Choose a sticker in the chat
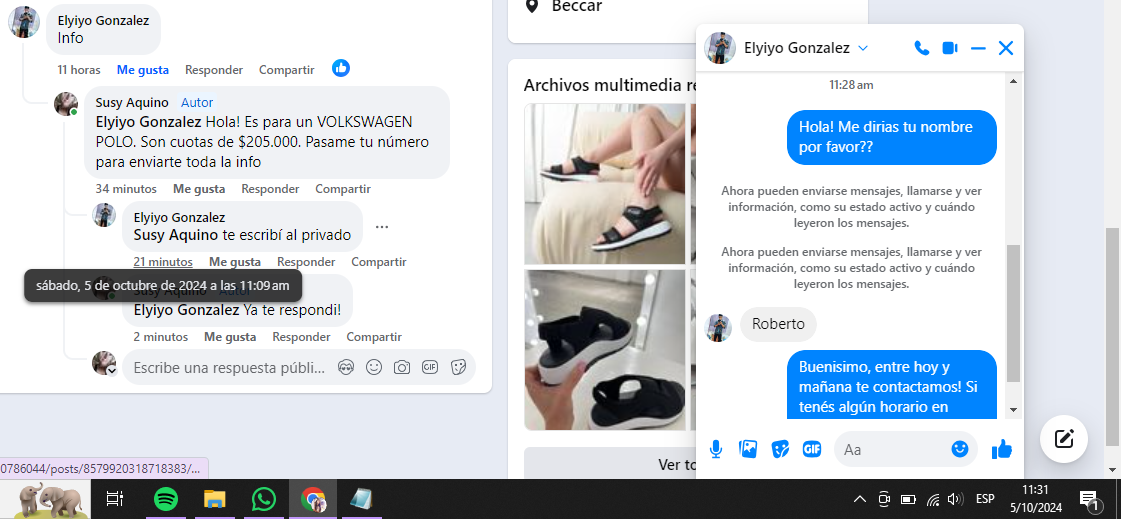The width and height of the screenshot is (1121, 519). pos(780,449)
